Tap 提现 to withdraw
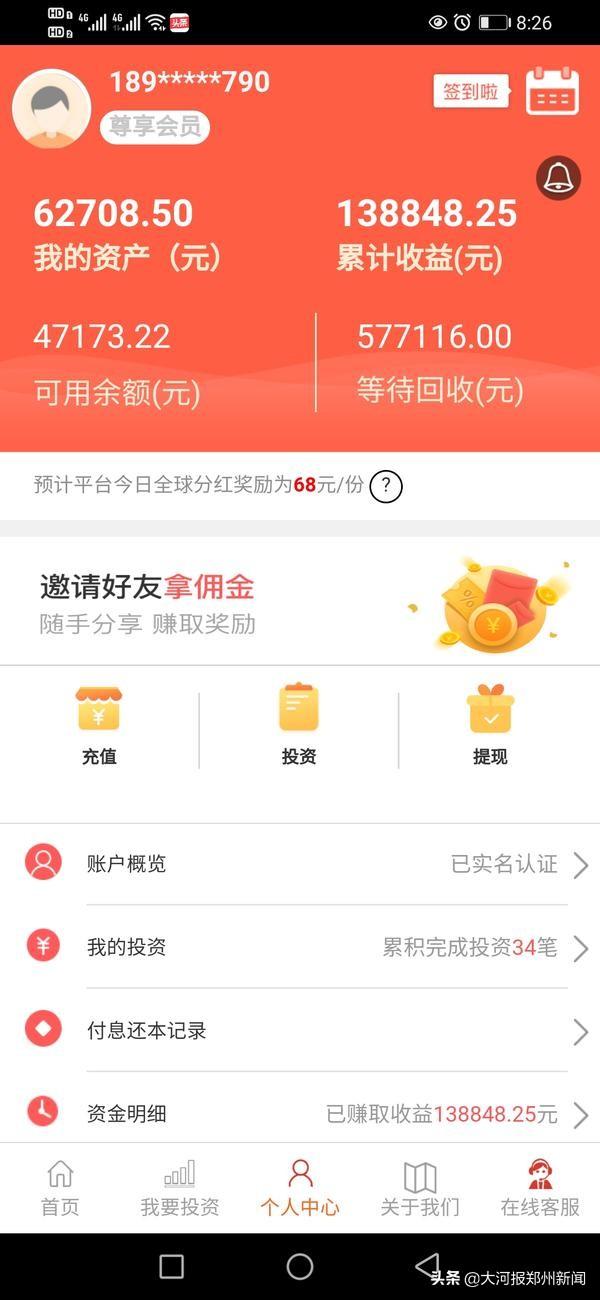The height and width of the screenshot is (1300, 600). click(x=490, y=726)
